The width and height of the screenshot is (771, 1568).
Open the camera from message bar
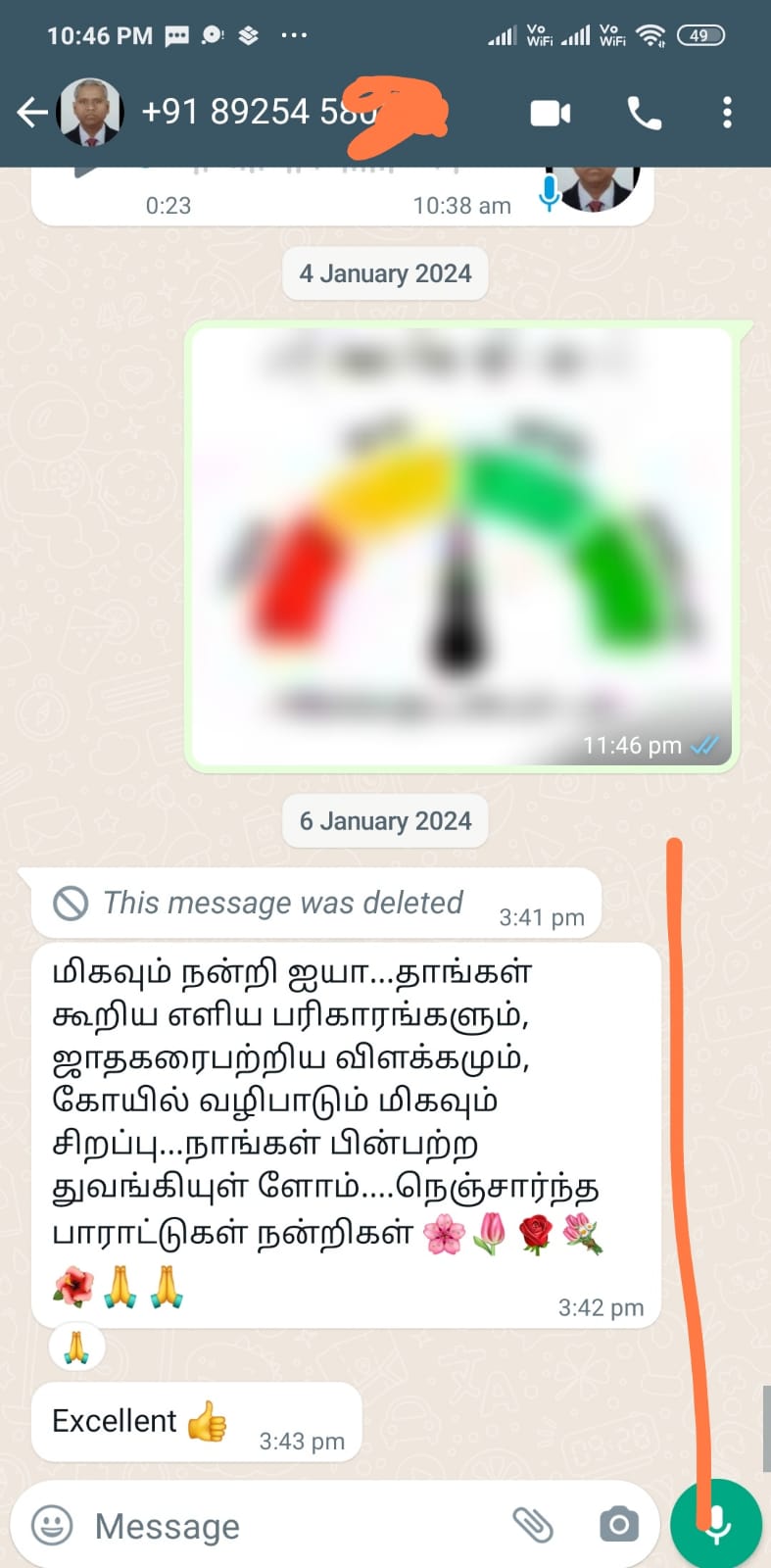[x=619, y=1525]
